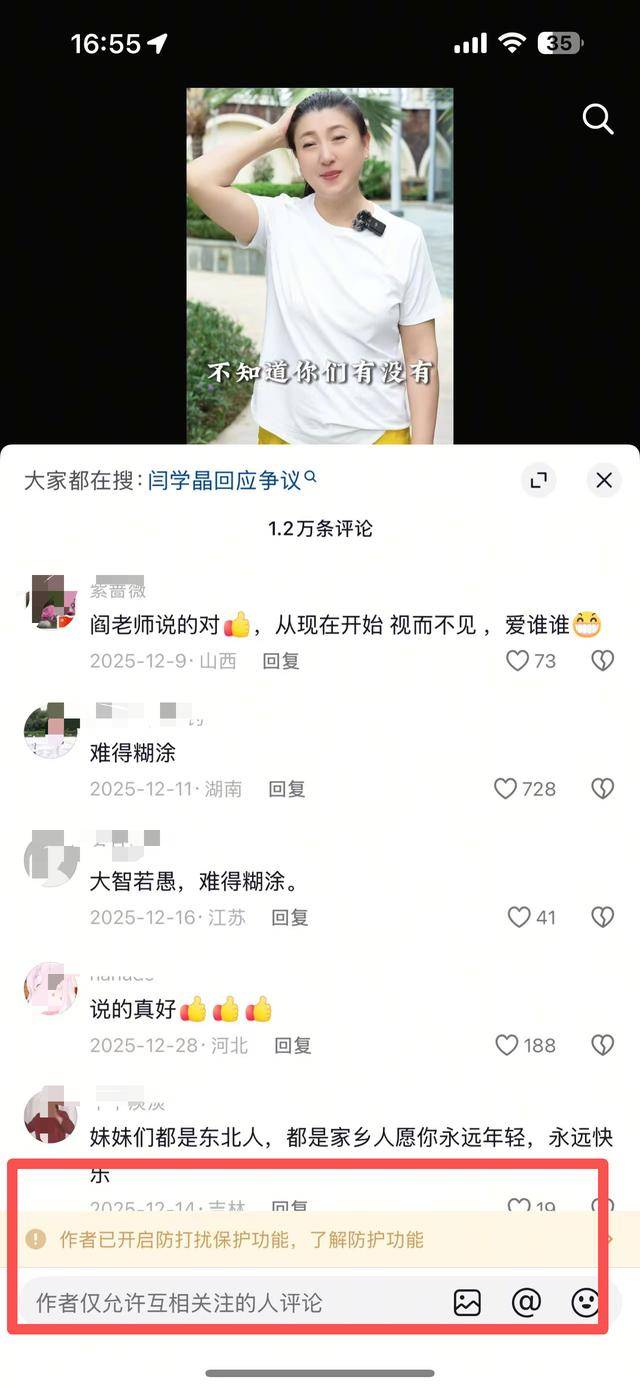
Task: Reply to the 河北 comment
Action: [x=293, y=1045]
